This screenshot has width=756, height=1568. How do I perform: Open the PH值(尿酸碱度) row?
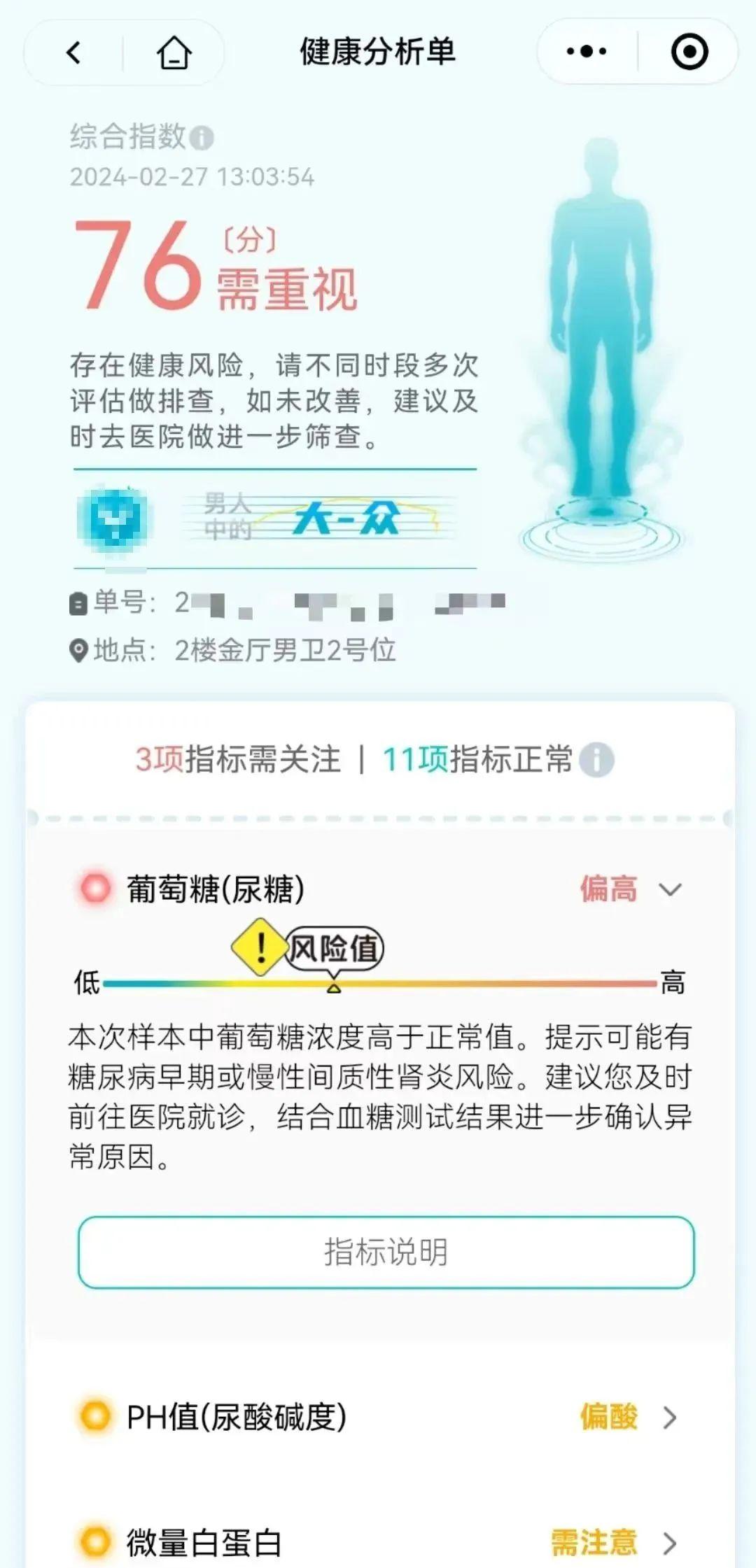click(x=378, y=1418)
